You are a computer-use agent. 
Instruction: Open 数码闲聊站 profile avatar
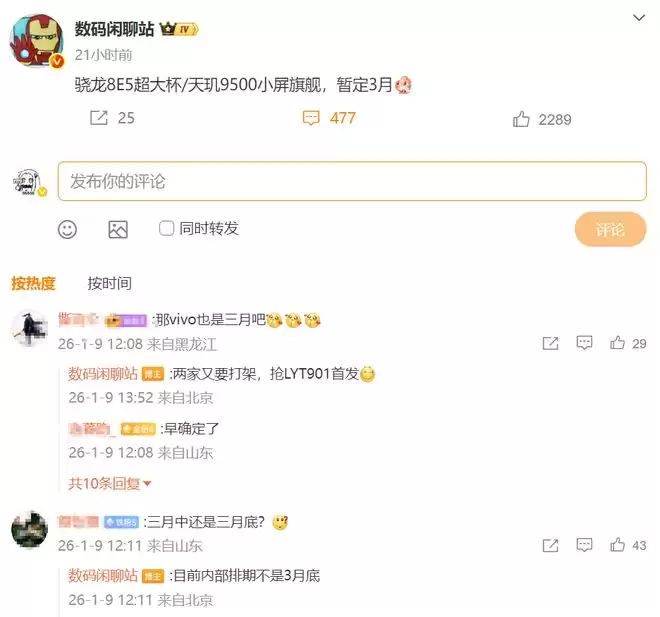(x=37, y=42)
